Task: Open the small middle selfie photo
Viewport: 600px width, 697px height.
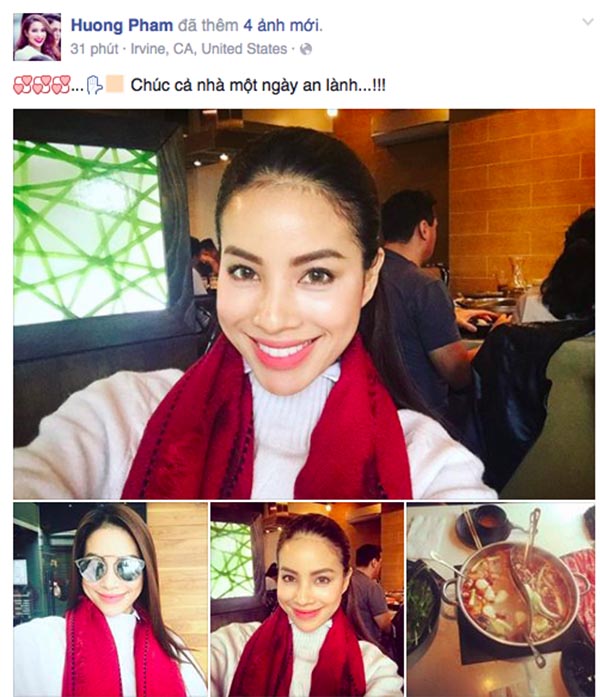Action: 307,598
